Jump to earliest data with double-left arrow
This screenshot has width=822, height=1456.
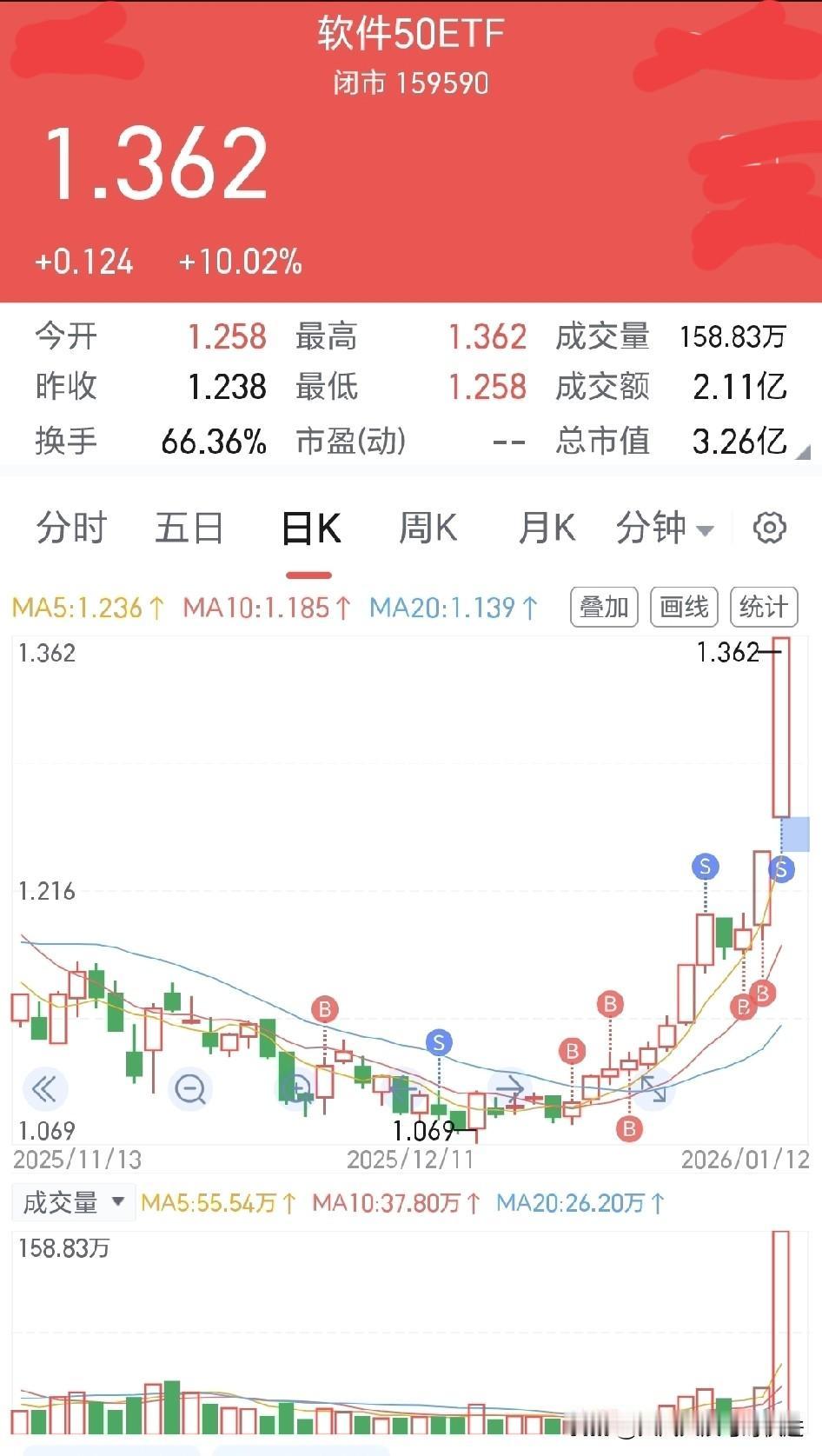(x=44, y=1088)
